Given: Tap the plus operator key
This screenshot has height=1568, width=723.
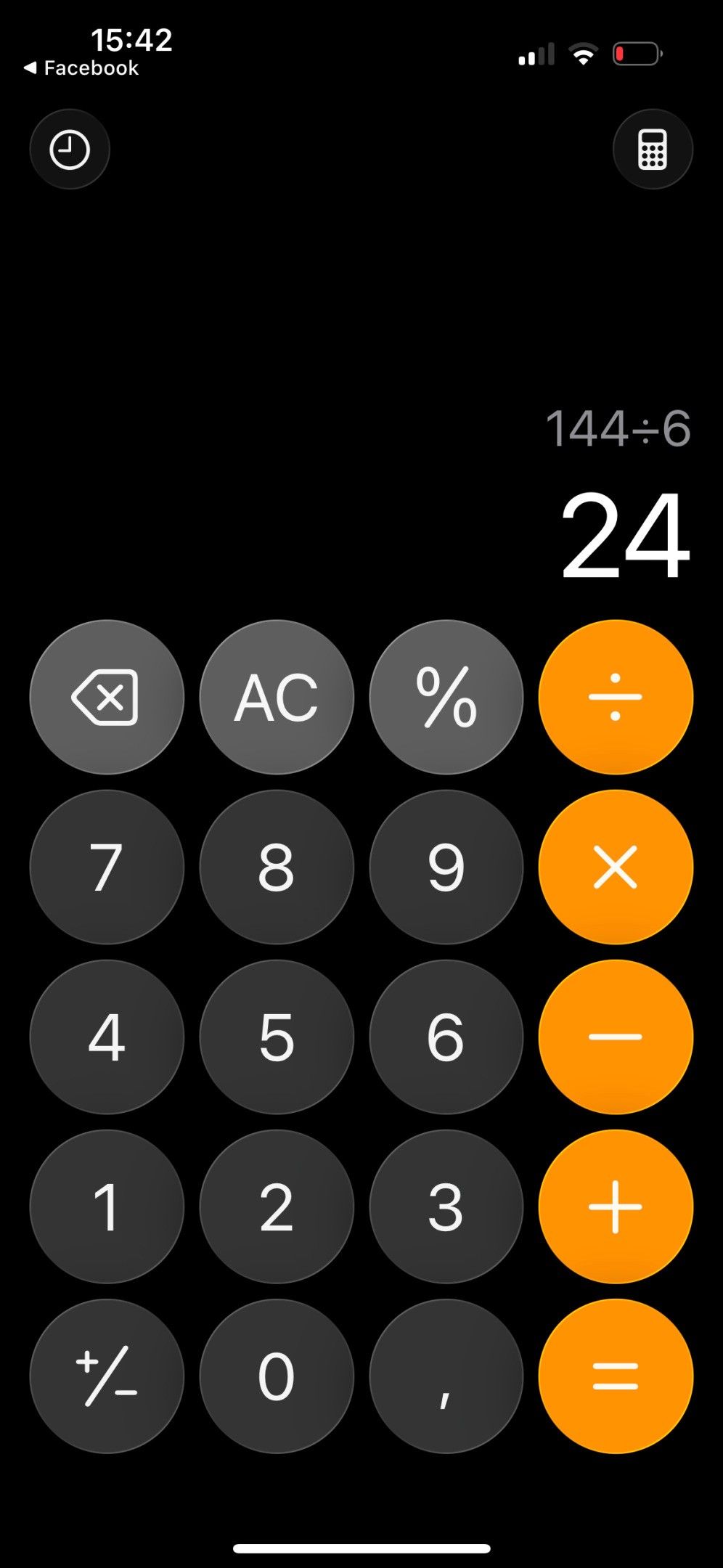Looking at the screenshot, I should click(x=616, y=1206).
